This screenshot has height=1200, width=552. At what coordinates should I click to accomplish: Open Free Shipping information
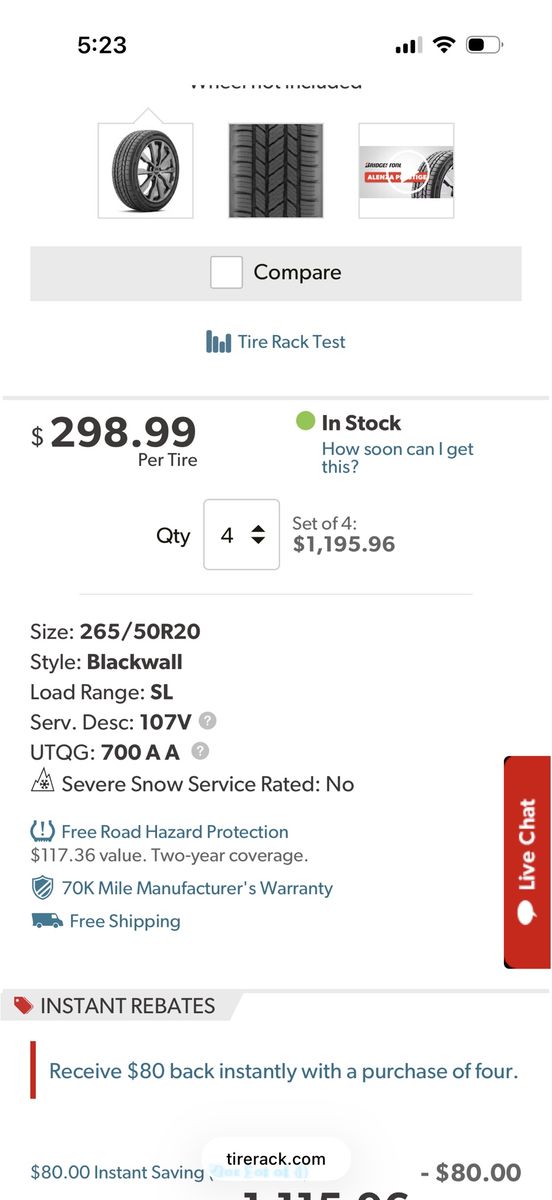tap(106, 921)
